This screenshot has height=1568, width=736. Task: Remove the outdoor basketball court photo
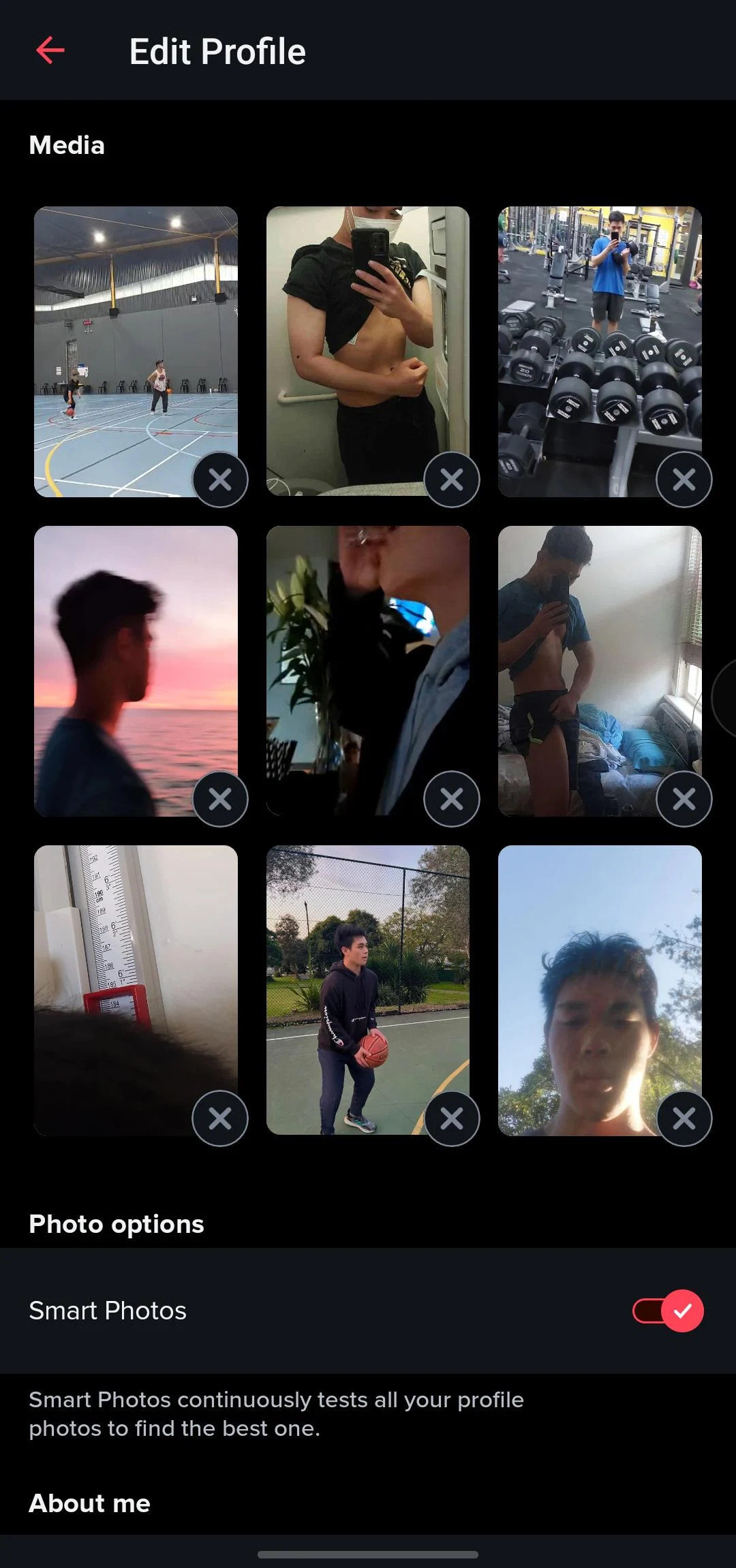[451, 1118]
